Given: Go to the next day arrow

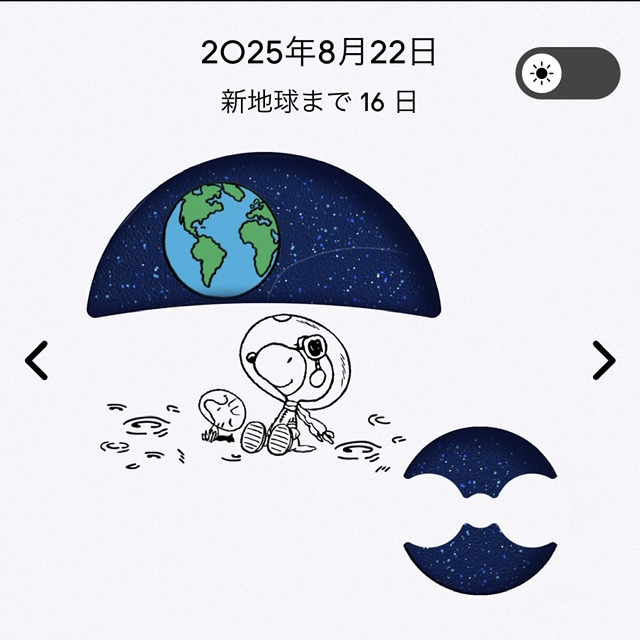Looking at the screenshot, I should [603, 361].
